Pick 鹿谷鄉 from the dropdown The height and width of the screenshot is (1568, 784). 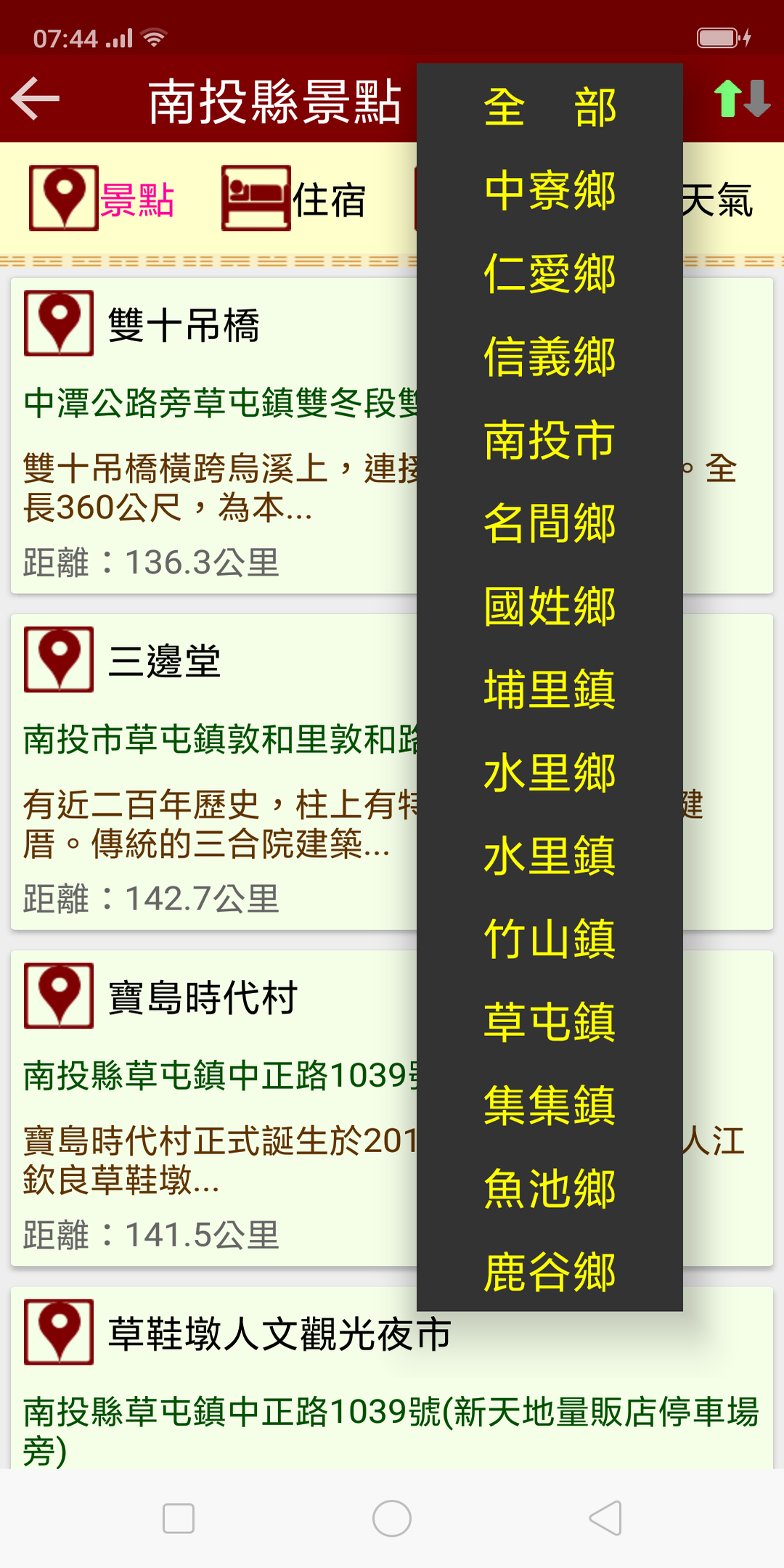(550, 1271)
